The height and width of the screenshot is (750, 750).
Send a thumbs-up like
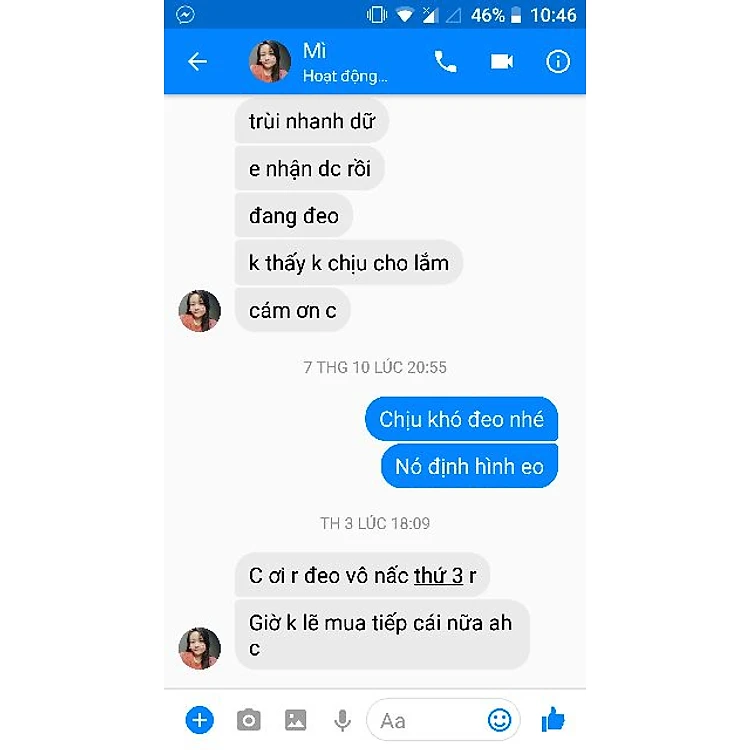pos(553,719)
